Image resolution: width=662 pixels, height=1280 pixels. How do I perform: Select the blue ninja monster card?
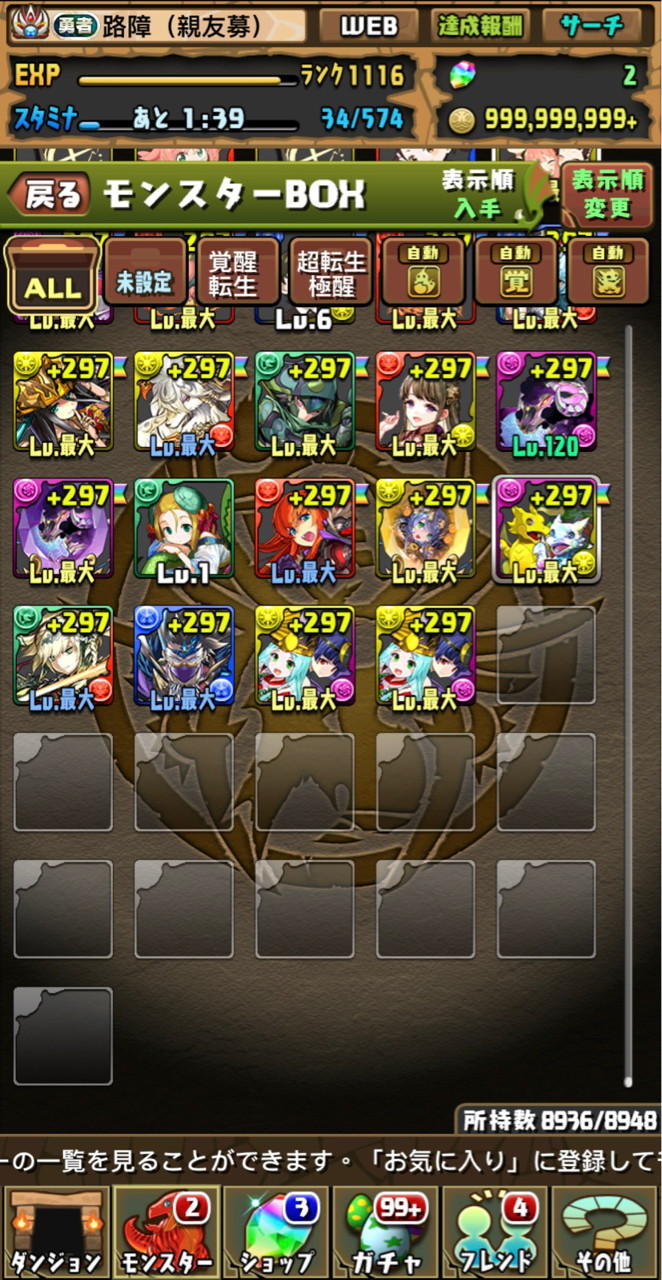click(x=184, y=656)
